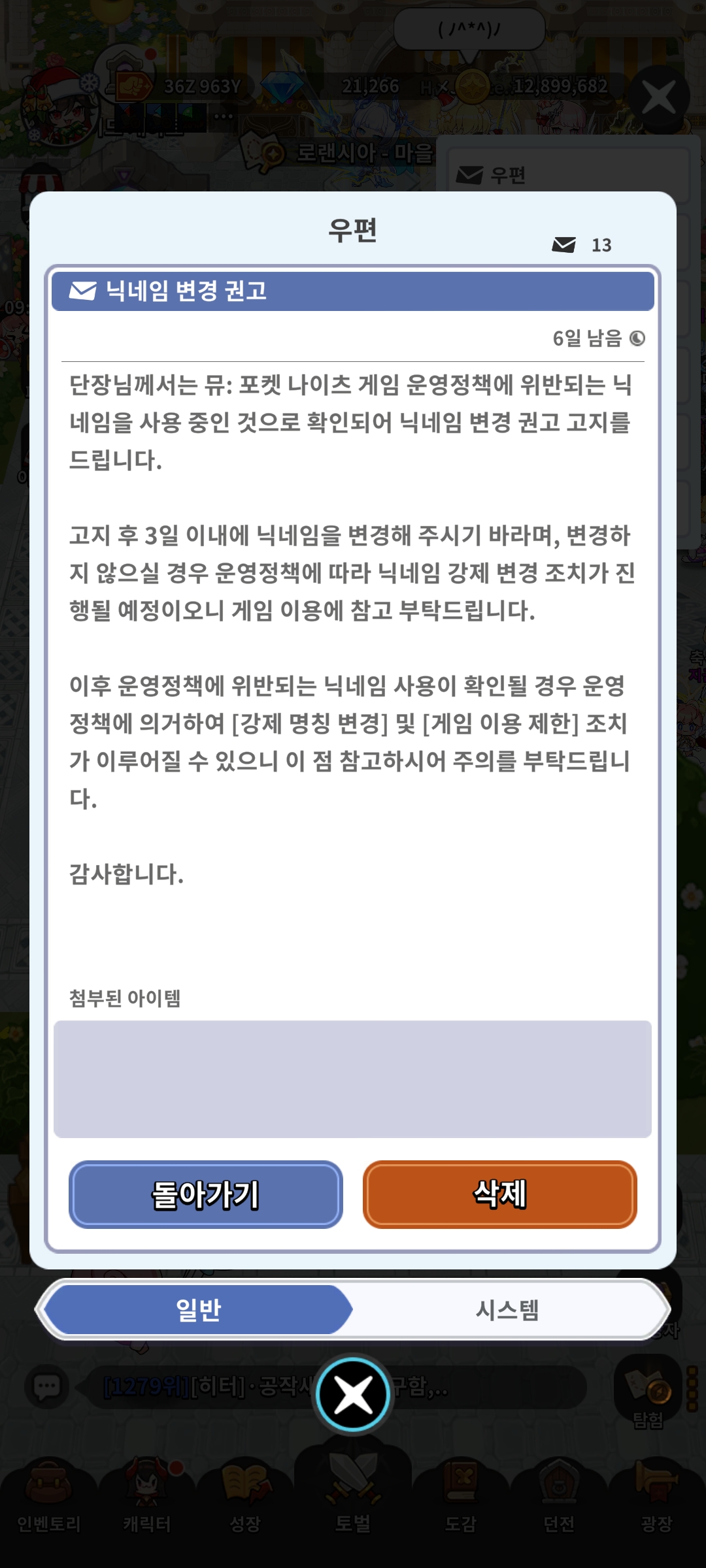This screenshot has width=706, height=1568.
Task: Dismiss the panel with the top-right X
Action: [659, 98]
